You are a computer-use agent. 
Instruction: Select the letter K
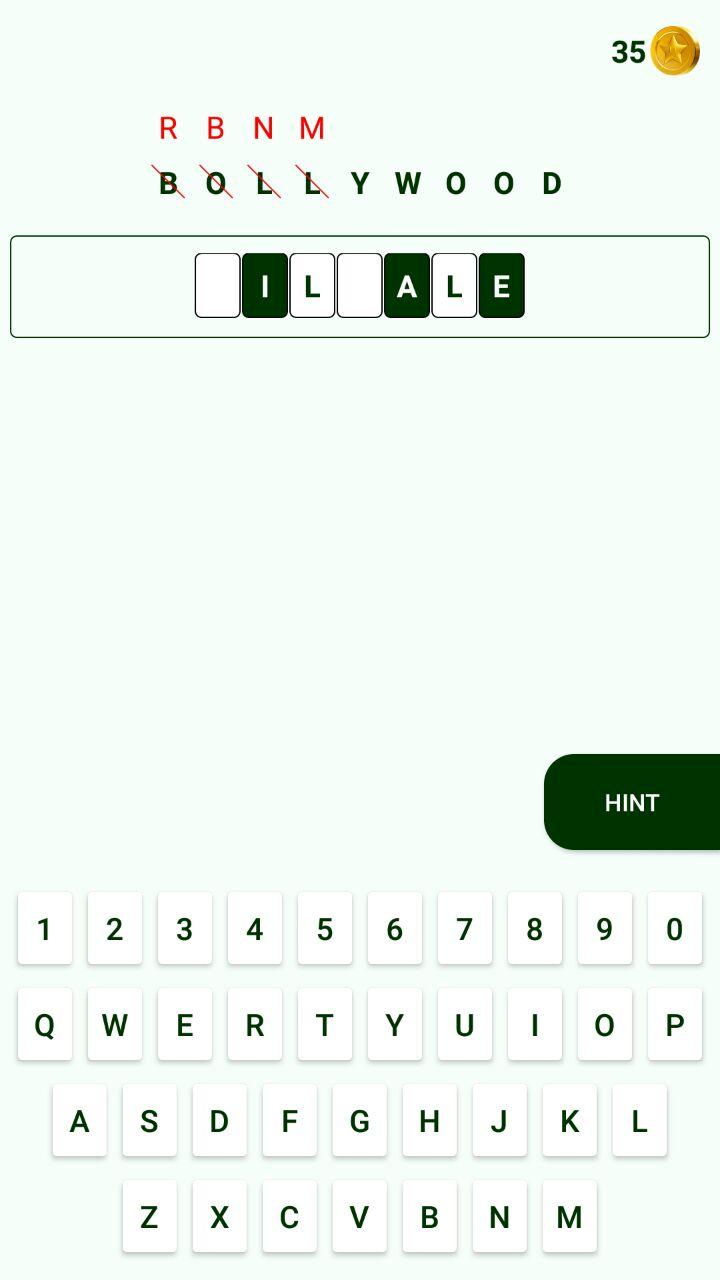(569, 1120)
